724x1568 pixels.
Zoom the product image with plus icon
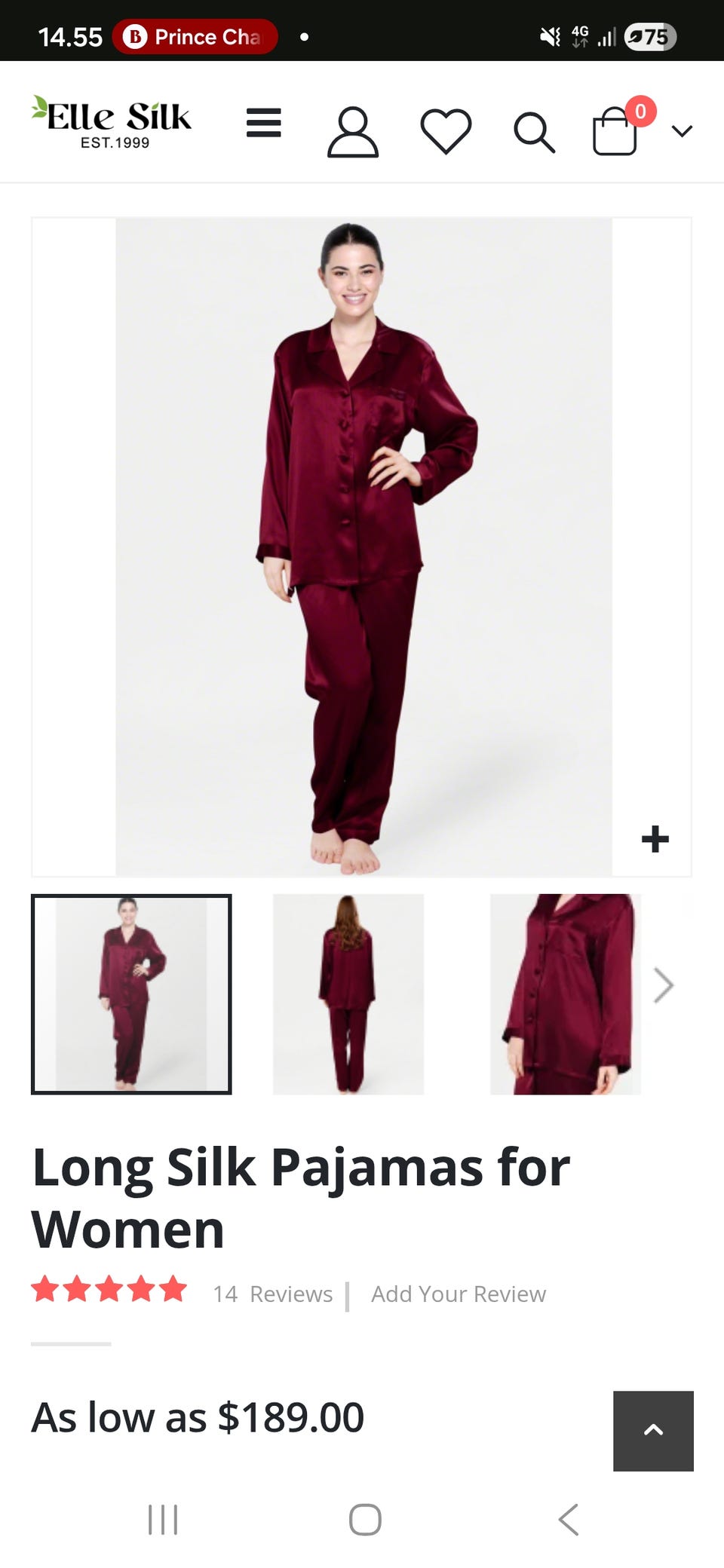[655, 839]
